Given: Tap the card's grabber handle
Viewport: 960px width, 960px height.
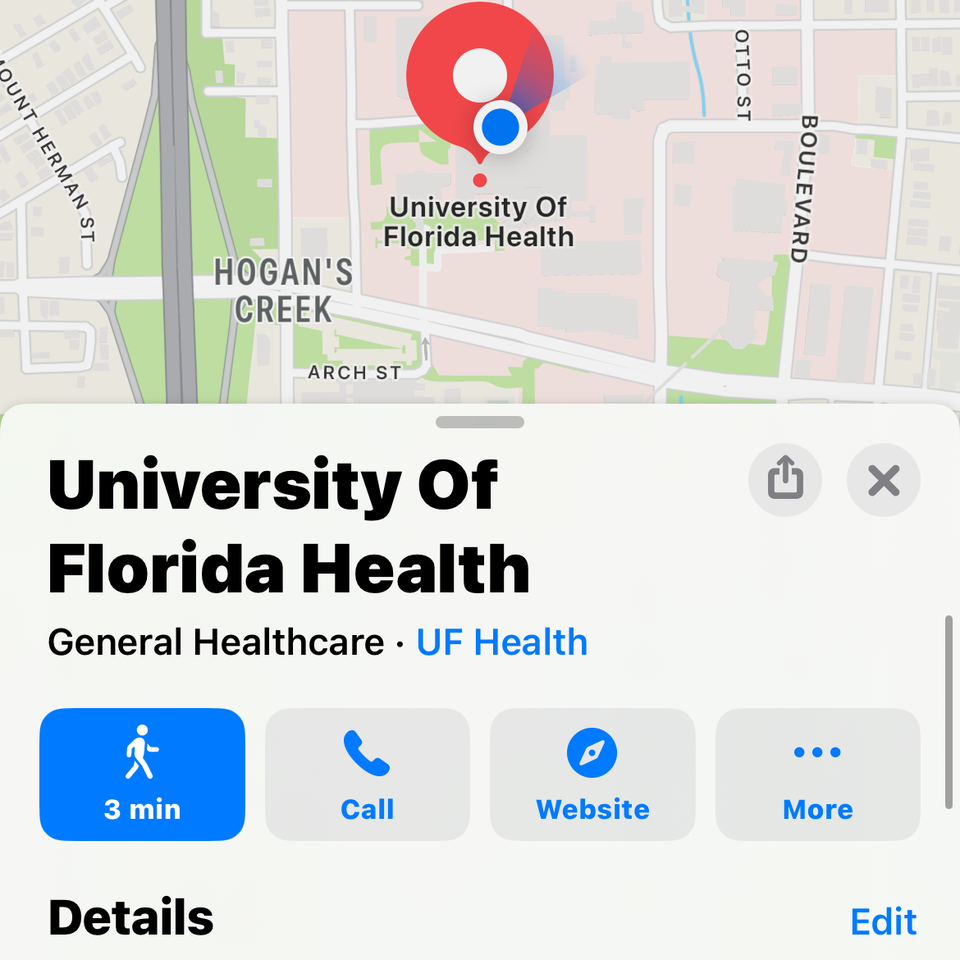Looking at the screenshot, I should tap(480, 422).
